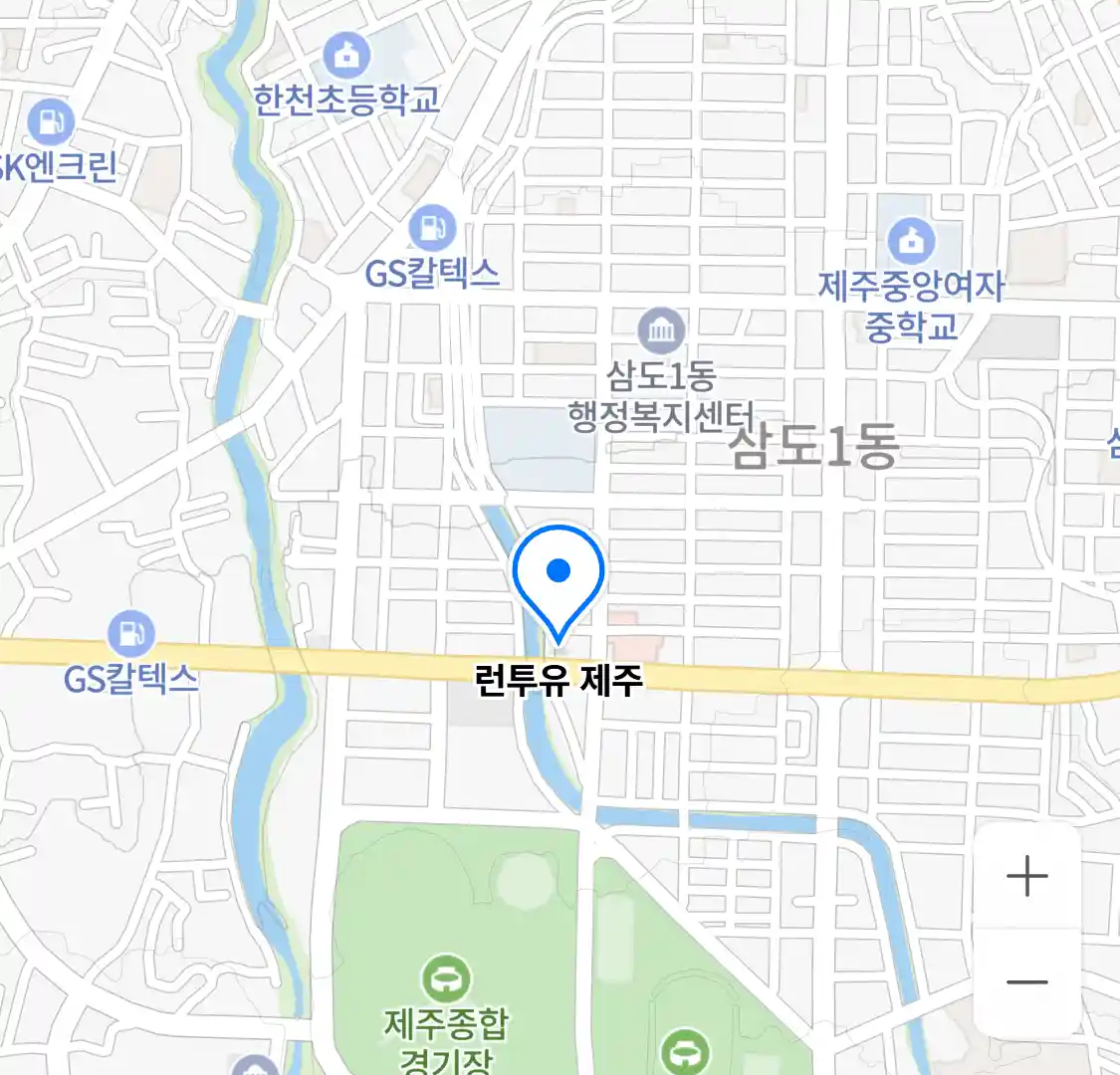Select the 한천초등학교 school marker
Viewport: 1120px width, 1075px height.
(345, 57)
